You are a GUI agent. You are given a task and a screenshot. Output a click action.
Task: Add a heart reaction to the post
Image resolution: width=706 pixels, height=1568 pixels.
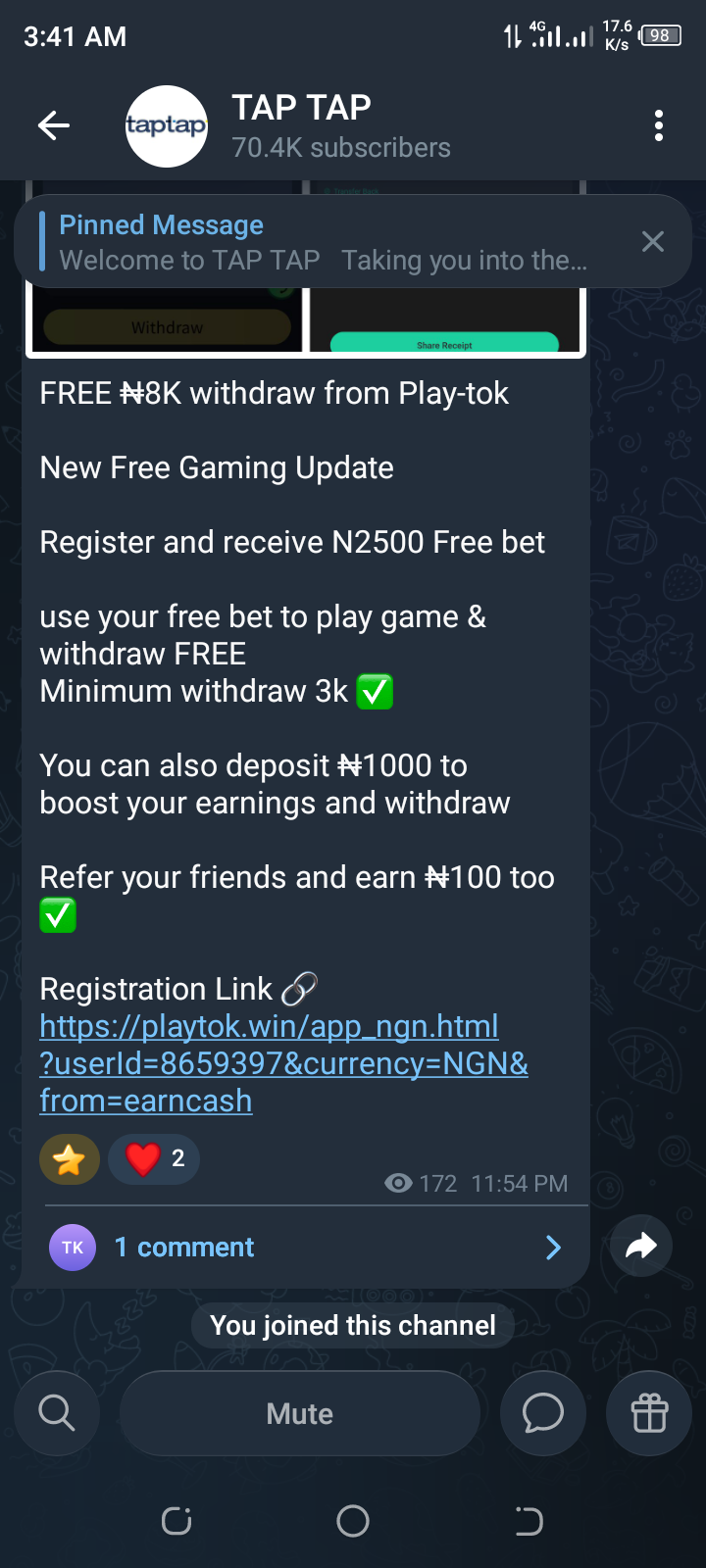(x=154, y=1159)
